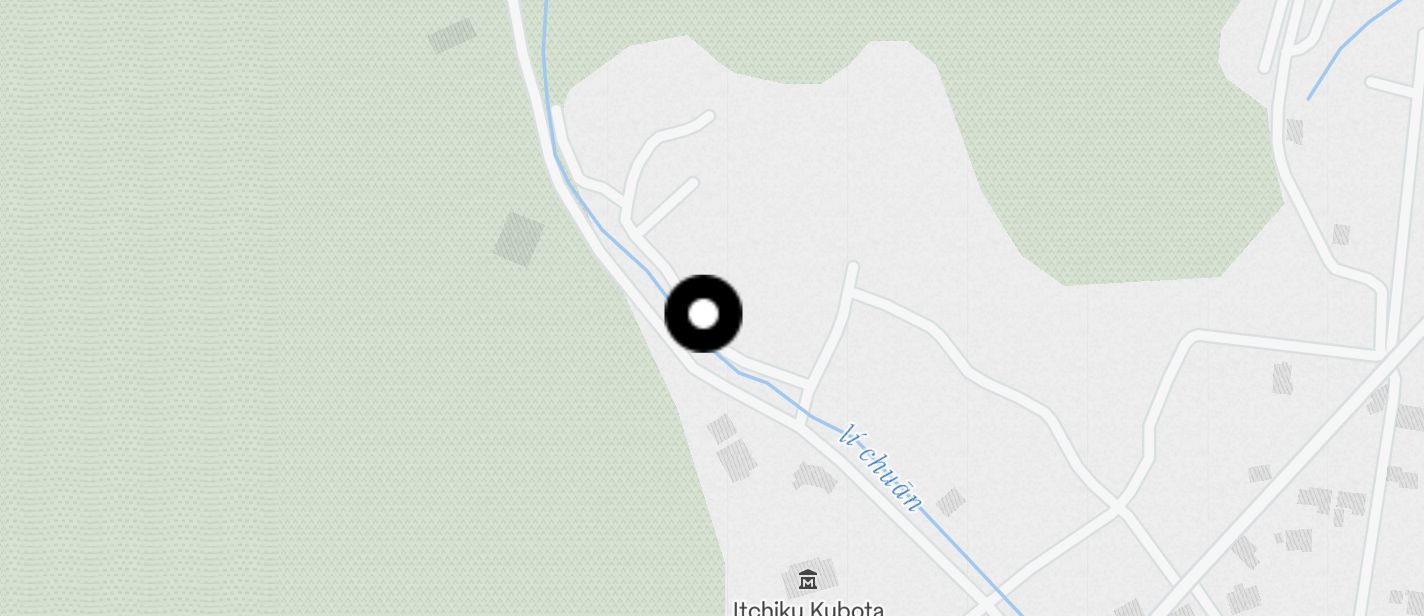Image resolution: width=1424 pixels, height=616 pixels.
Task: Open the Itchiku Kubota museum place marker
Action: tap(808, 579)
